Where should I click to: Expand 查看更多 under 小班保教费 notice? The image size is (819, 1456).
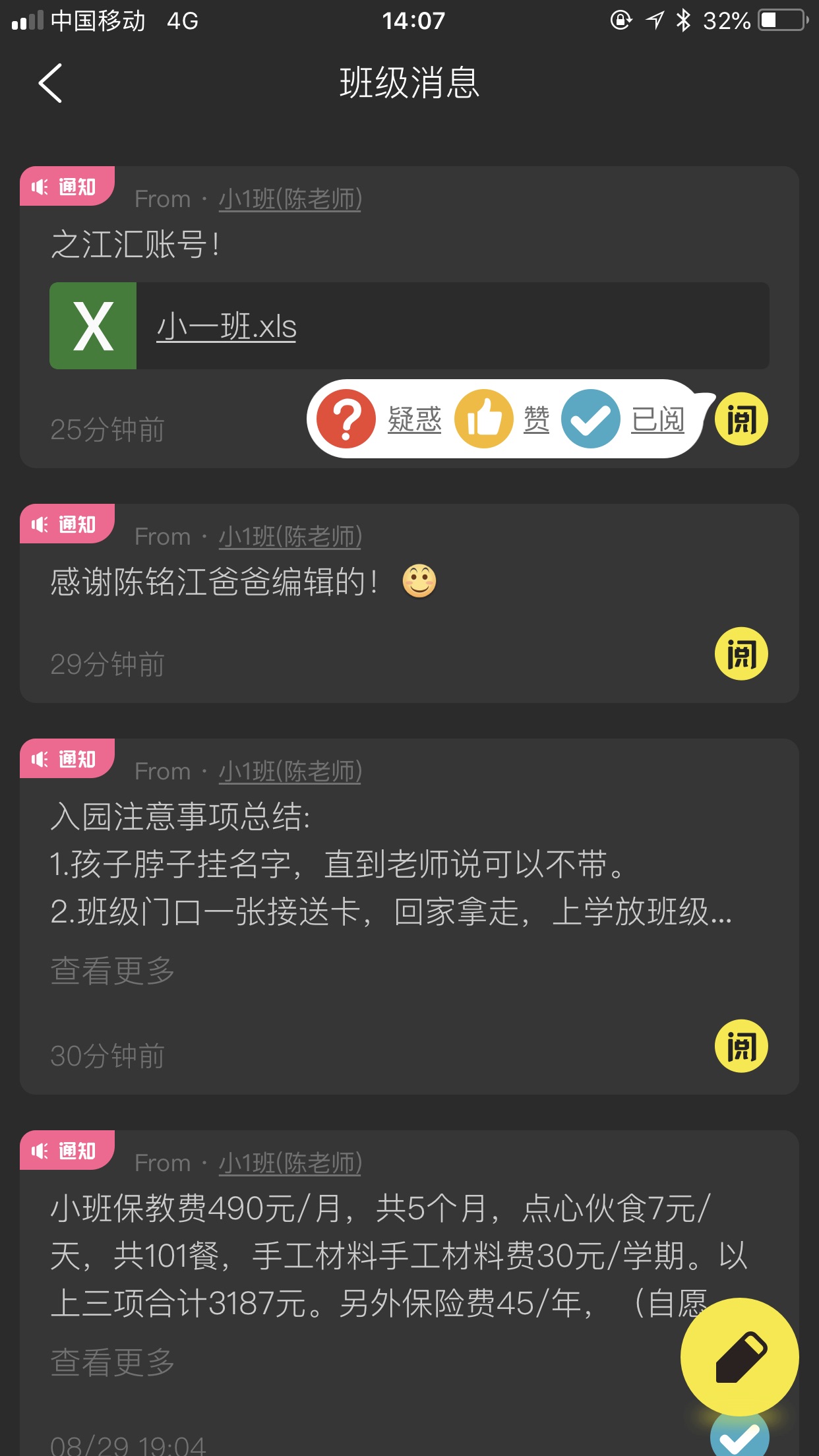click(112, 1362)
